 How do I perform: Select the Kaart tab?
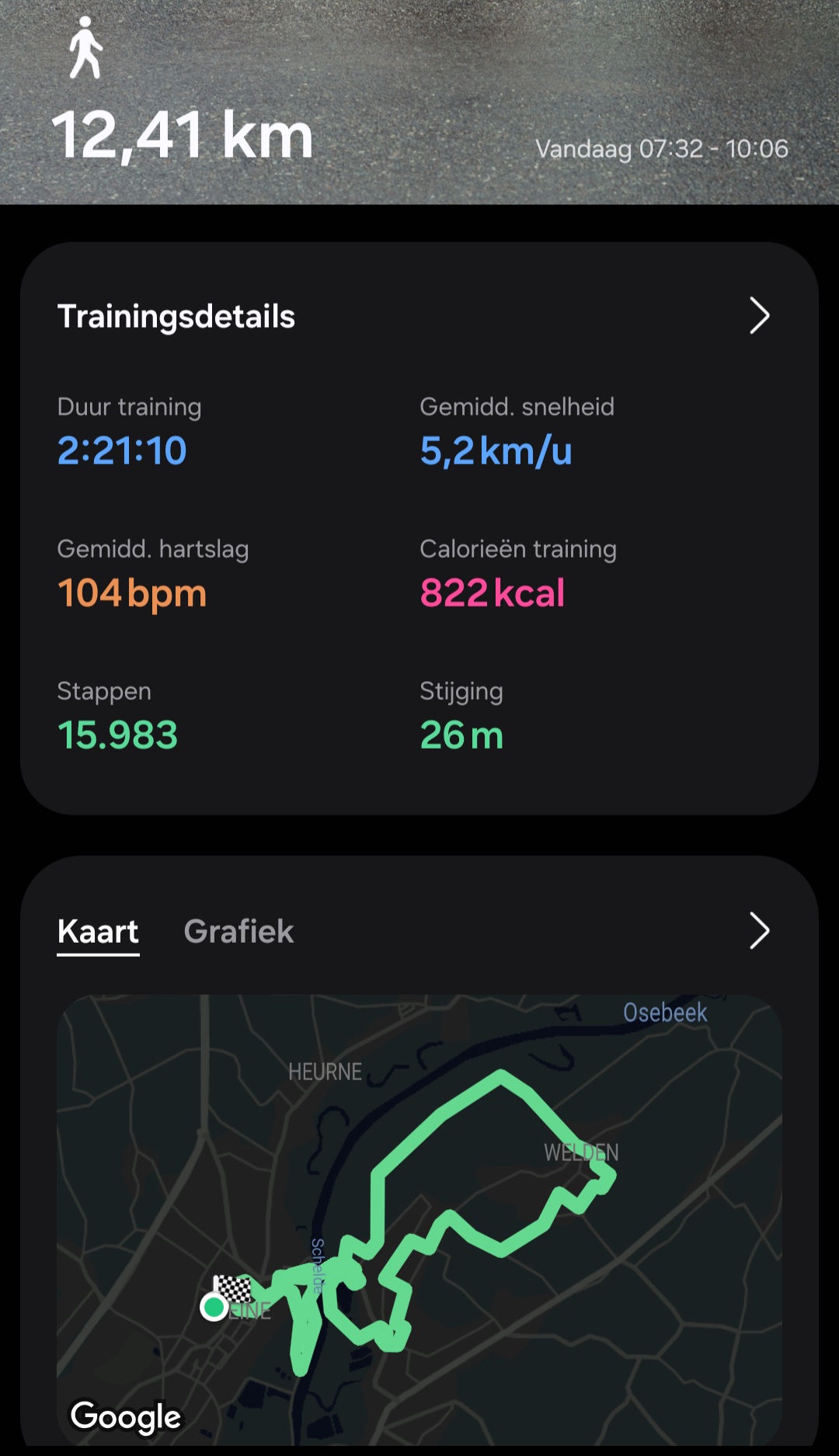click(98, 931)
